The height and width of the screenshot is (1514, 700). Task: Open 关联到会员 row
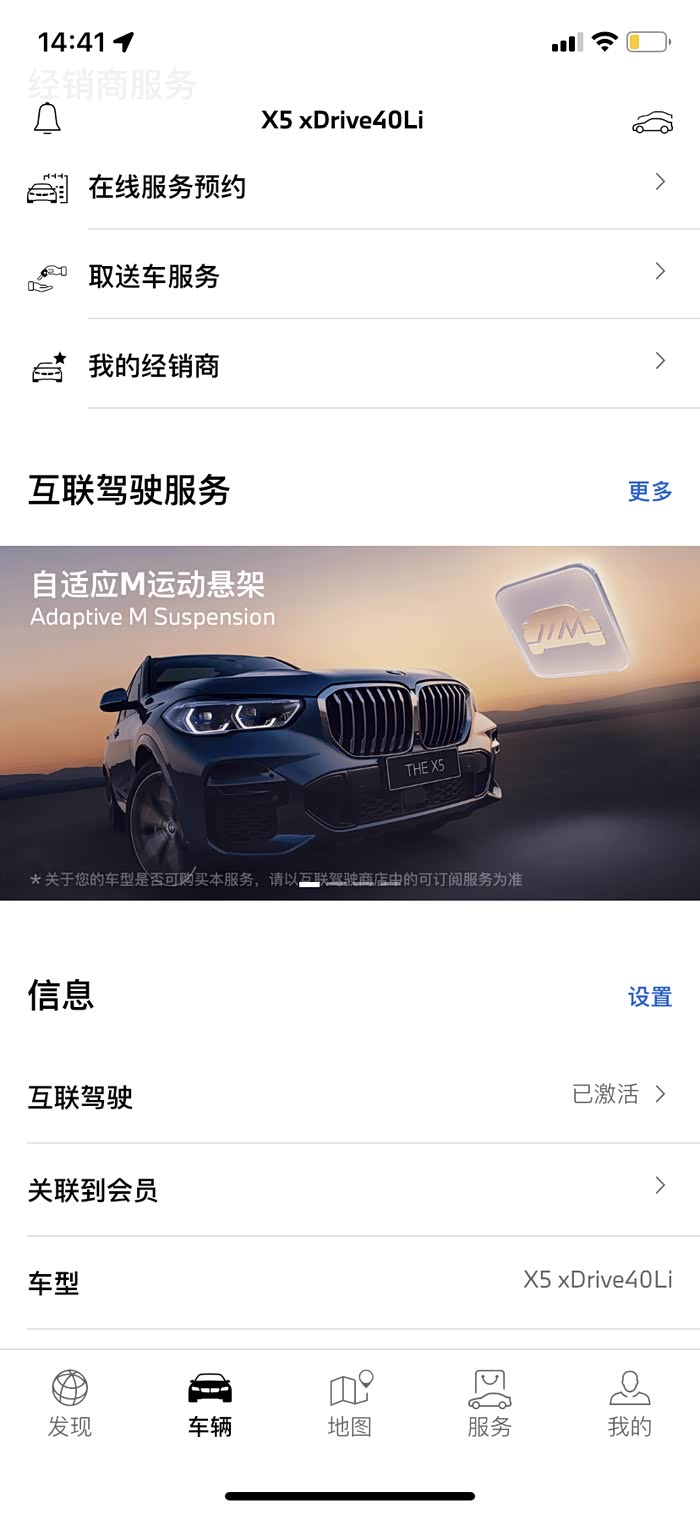[x=350, y=1190]
